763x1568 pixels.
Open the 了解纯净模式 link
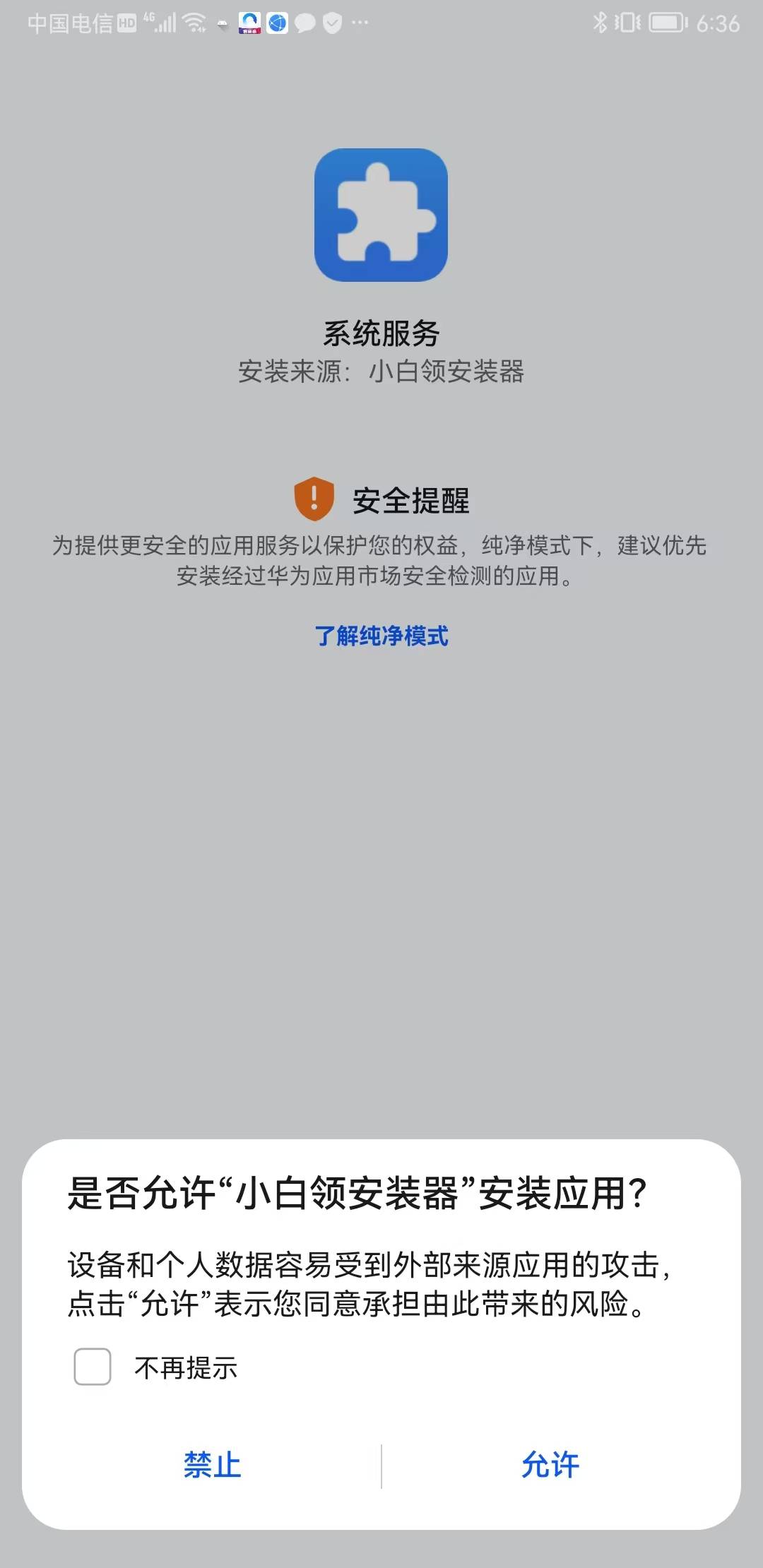click(x=381, y=636)
